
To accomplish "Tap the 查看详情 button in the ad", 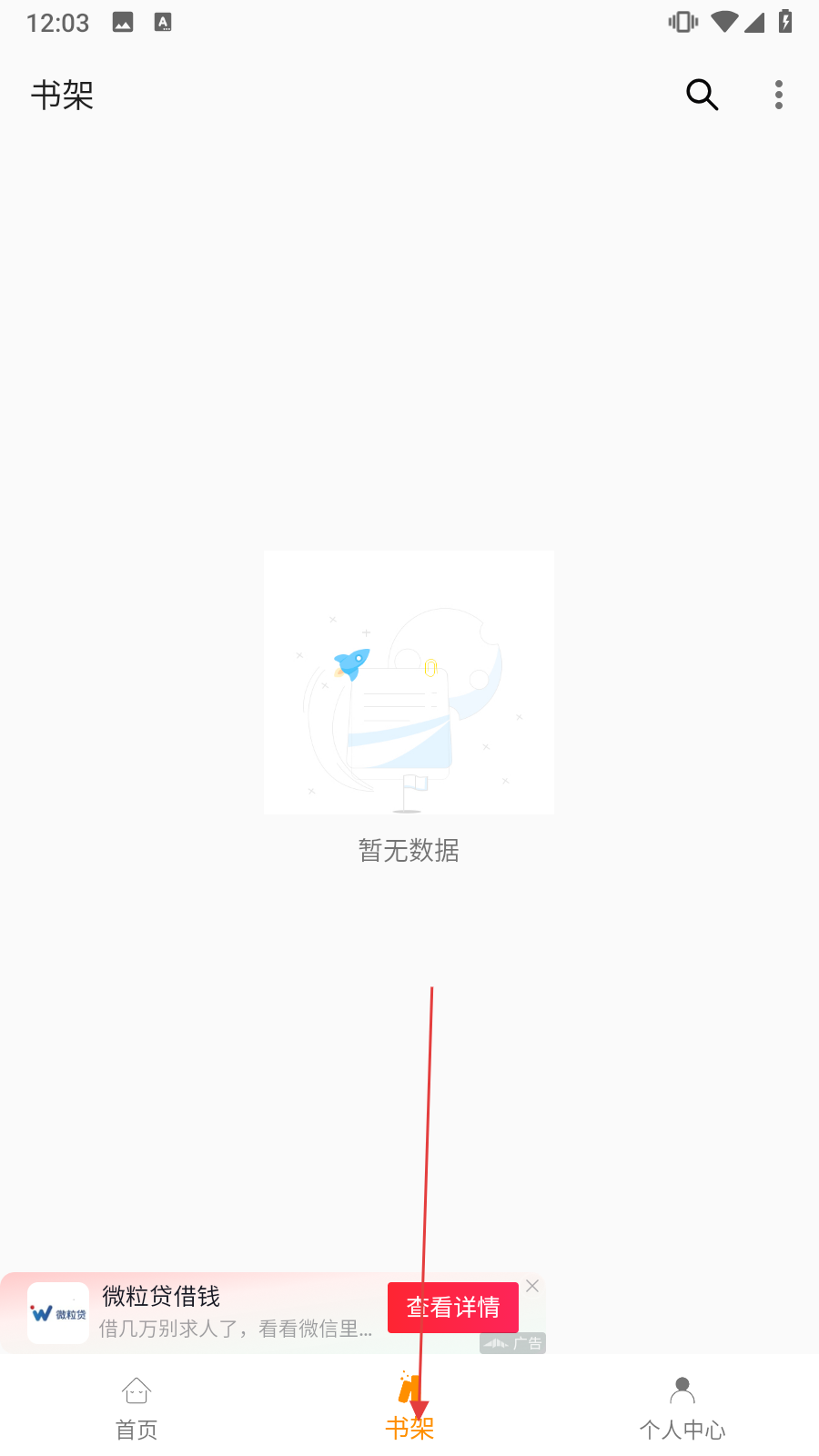I will pyautogui.click(x=453, y=1308).
